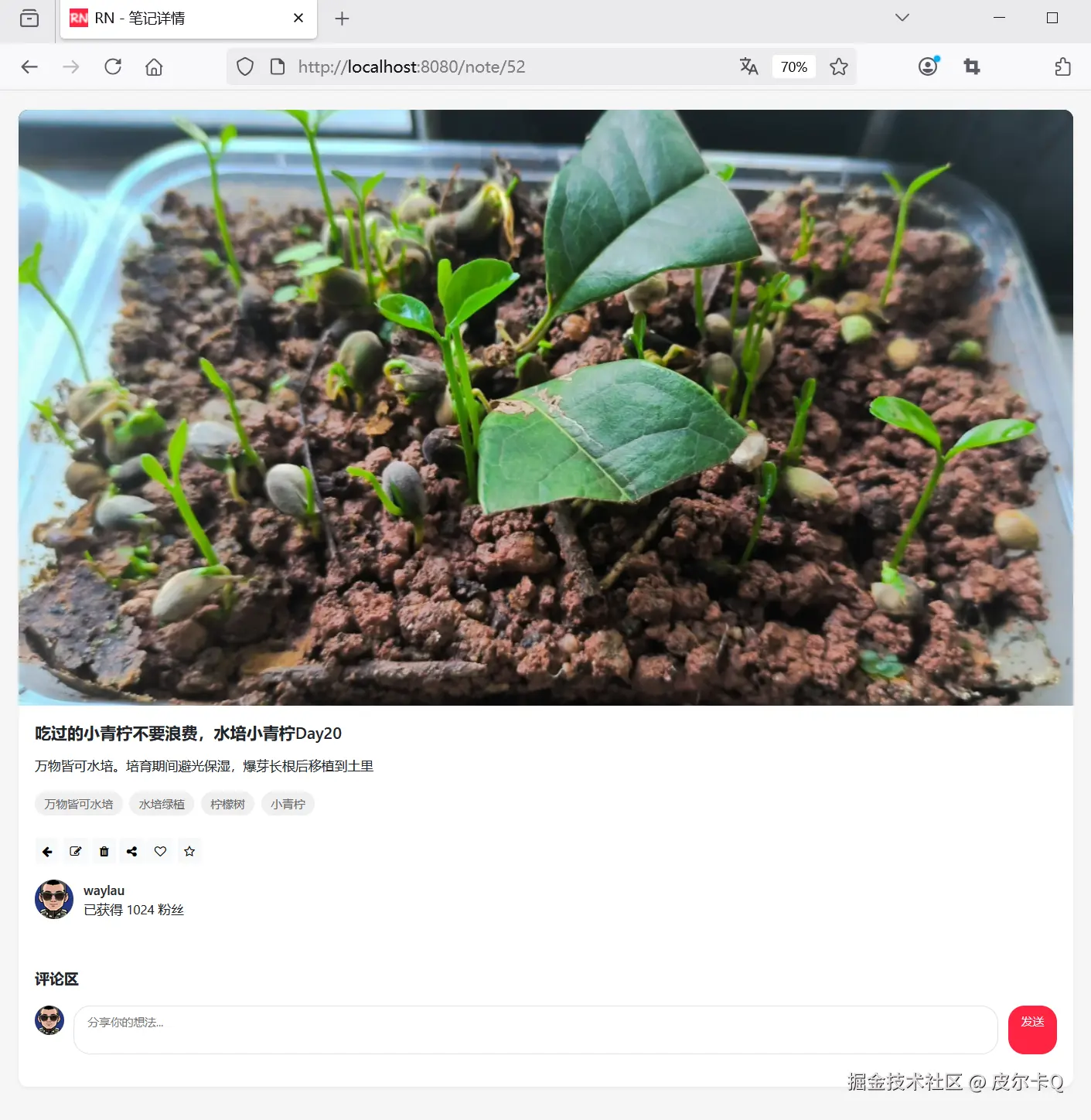Take a screenshot with the screenshot tool
Viewport: 1091px width, 1120px height.
pyautogui.click(x=971, y=66)
